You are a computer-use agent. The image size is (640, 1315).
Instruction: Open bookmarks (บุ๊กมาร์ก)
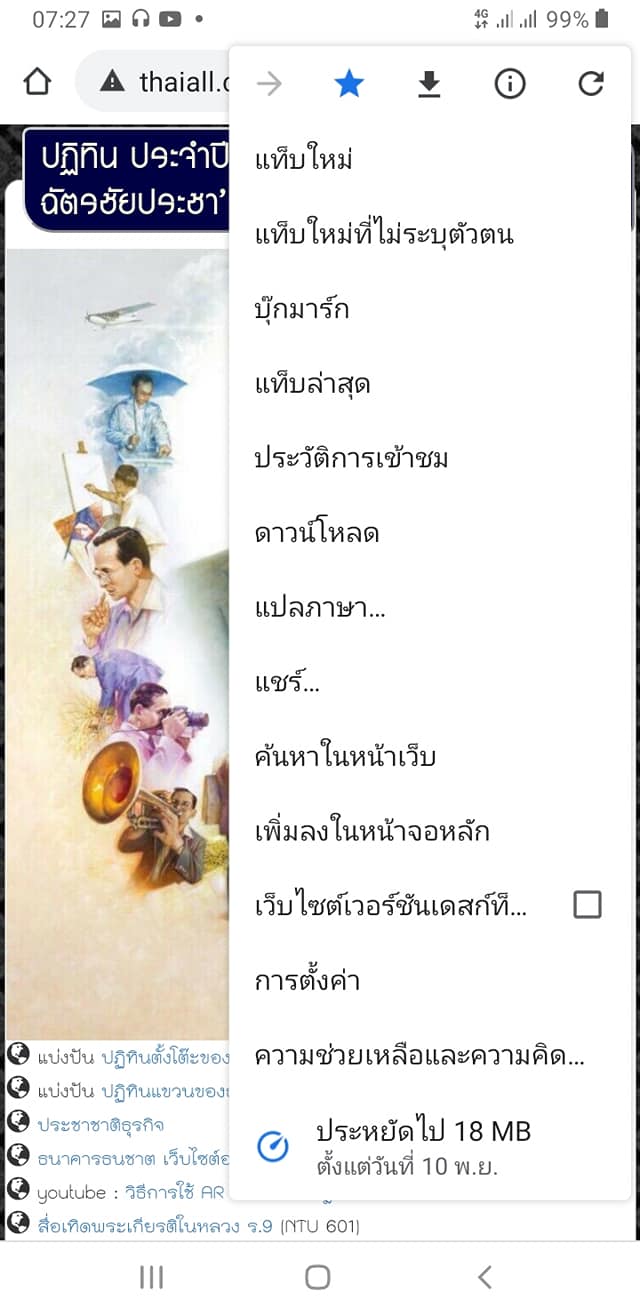point(302,309)
